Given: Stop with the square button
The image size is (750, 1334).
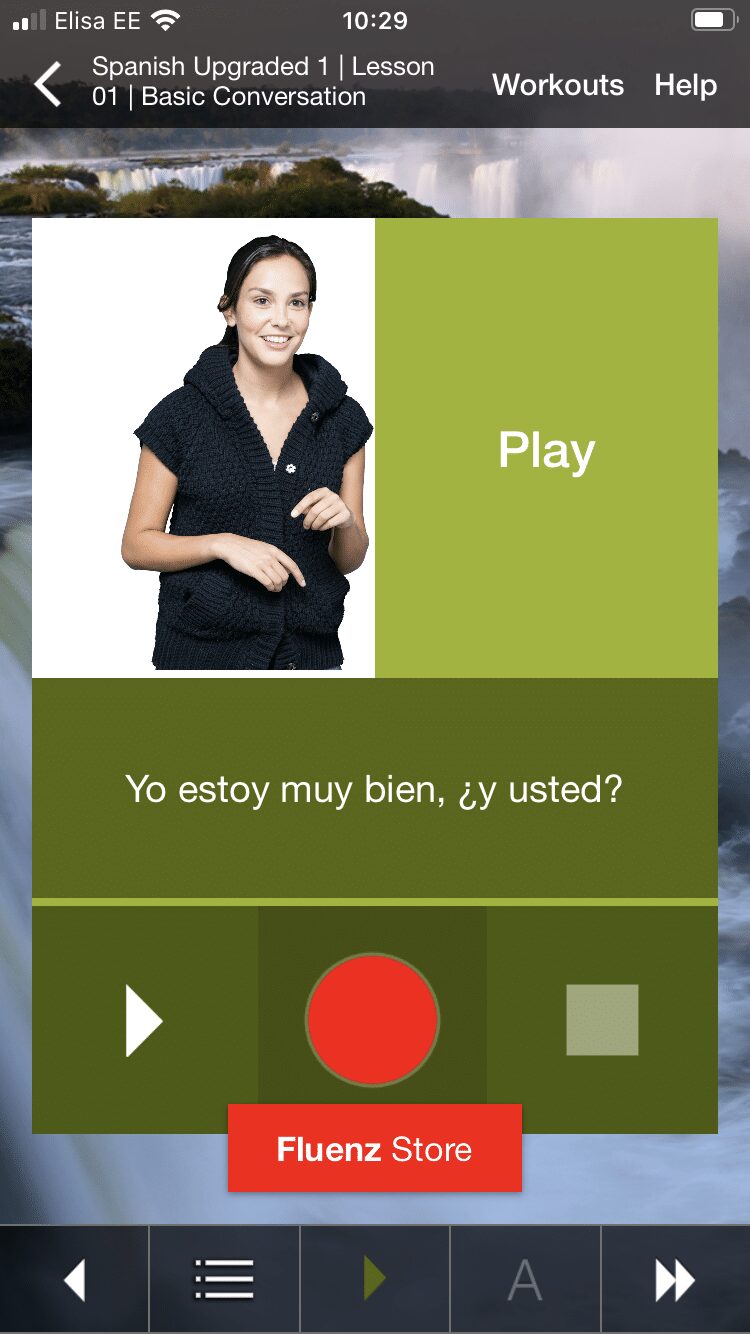Looking at the screenshot, I should pos(602,1020).
